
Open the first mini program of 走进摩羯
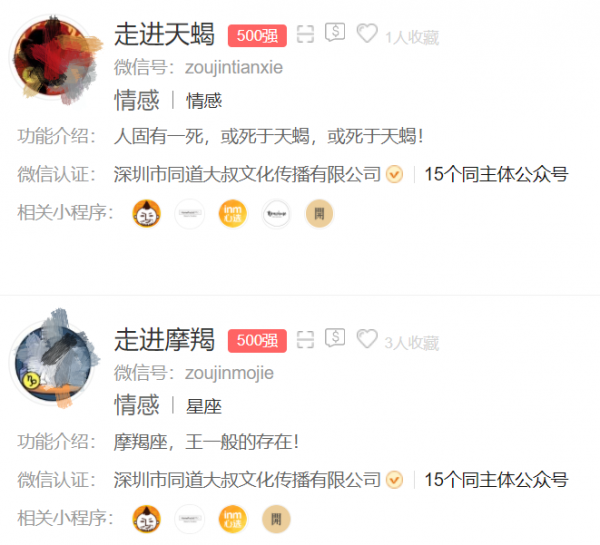[x=147, y=518]
